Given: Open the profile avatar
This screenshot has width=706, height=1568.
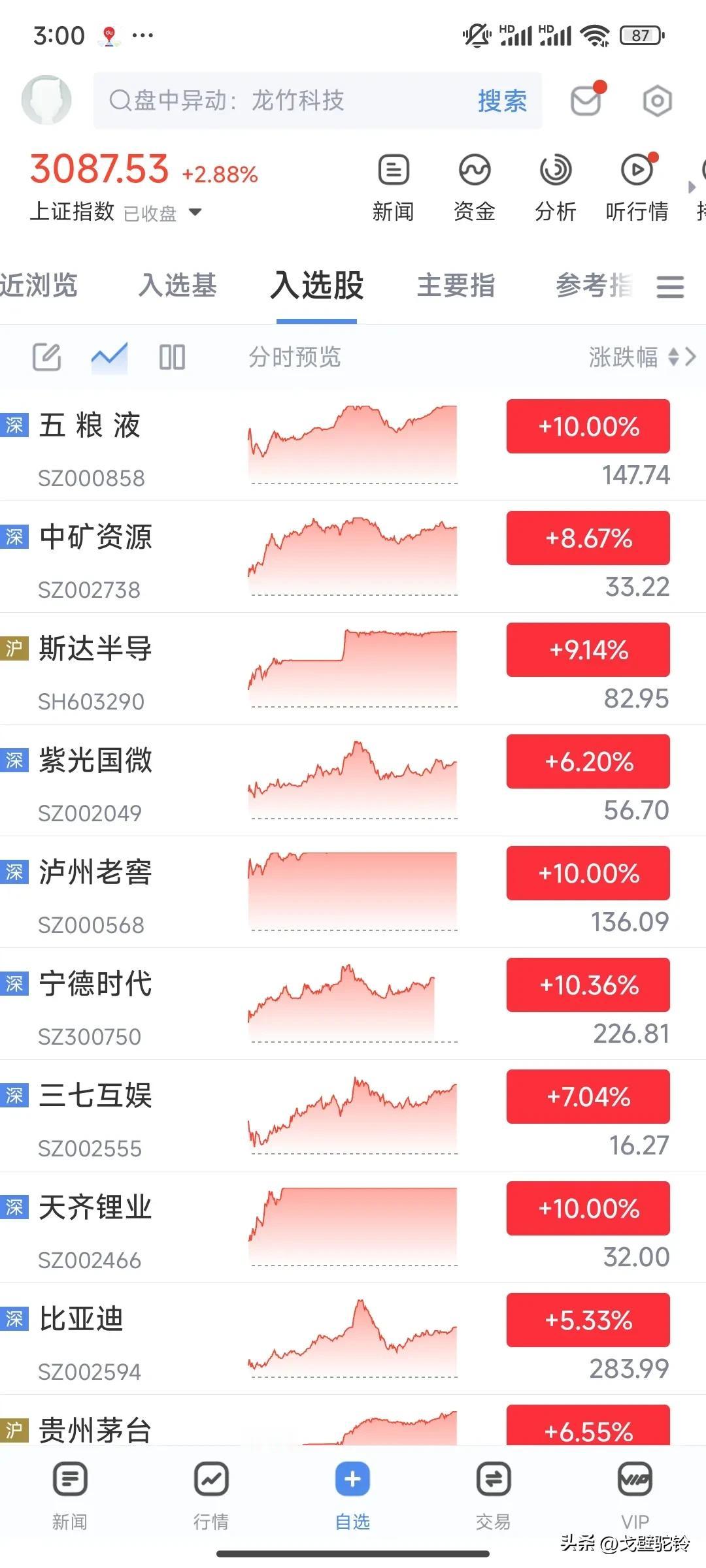Looking at the screenshot, I should [46, 100].
